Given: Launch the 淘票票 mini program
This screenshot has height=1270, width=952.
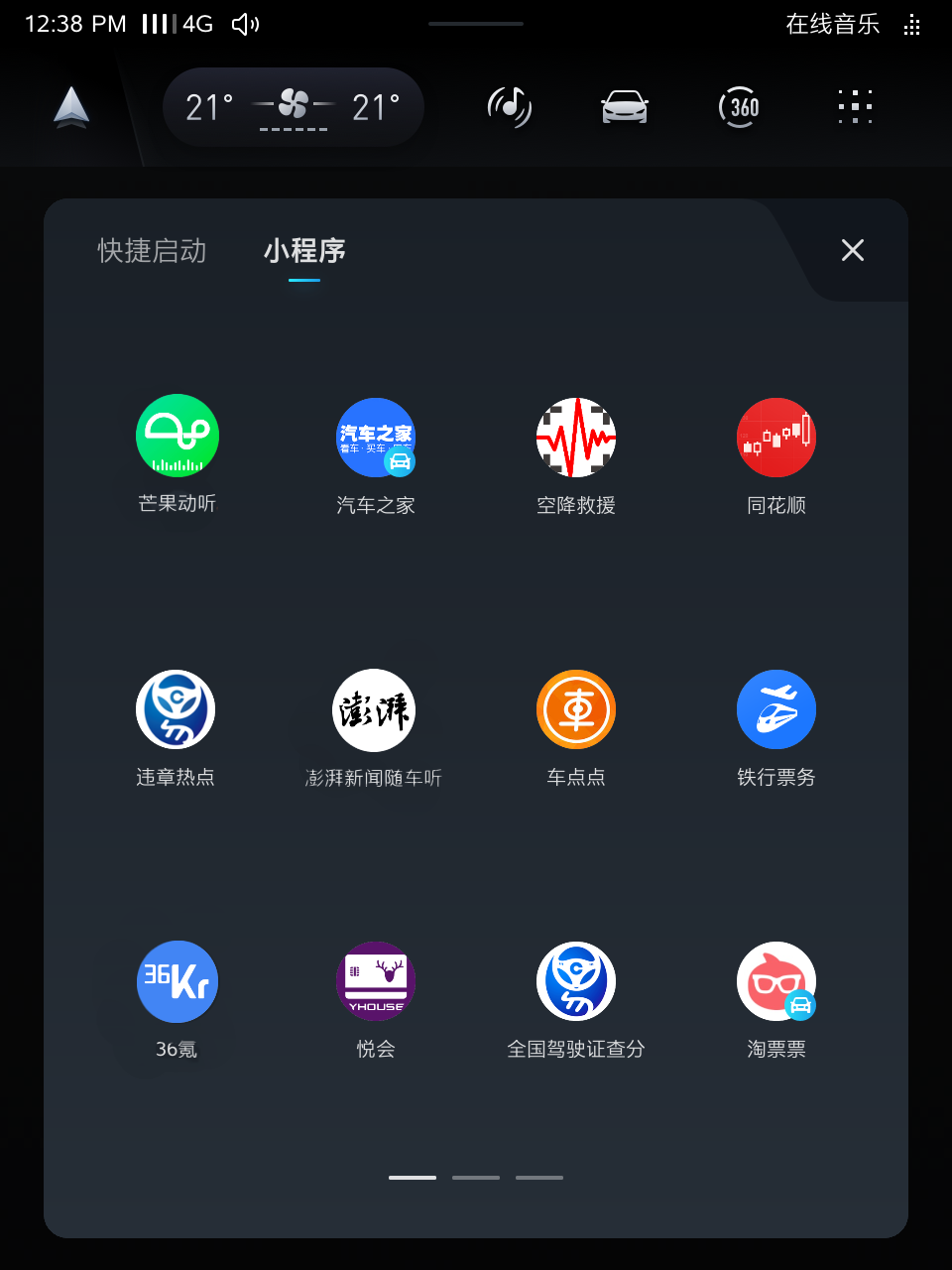Looking at the screenshot, I should point(776,981).
